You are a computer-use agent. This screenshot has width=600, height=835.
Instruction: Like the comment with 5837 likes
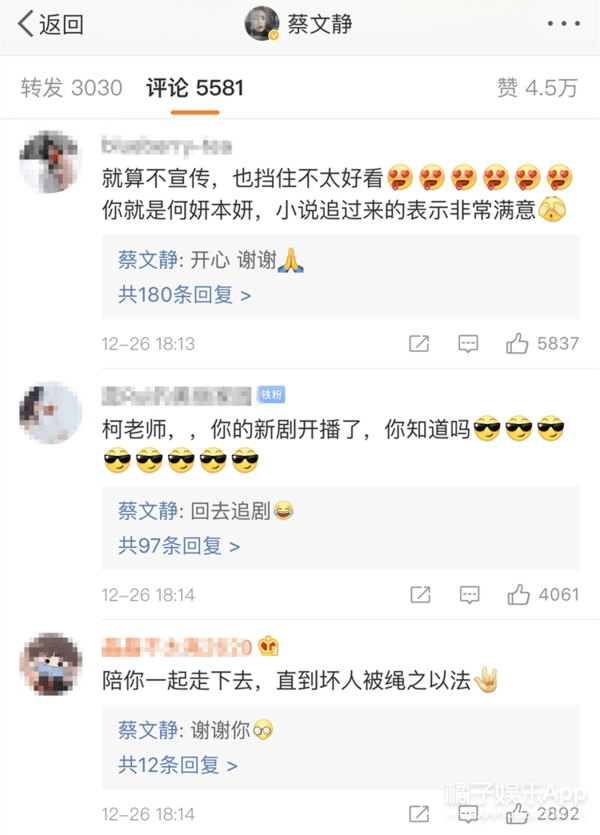point(517,343)
